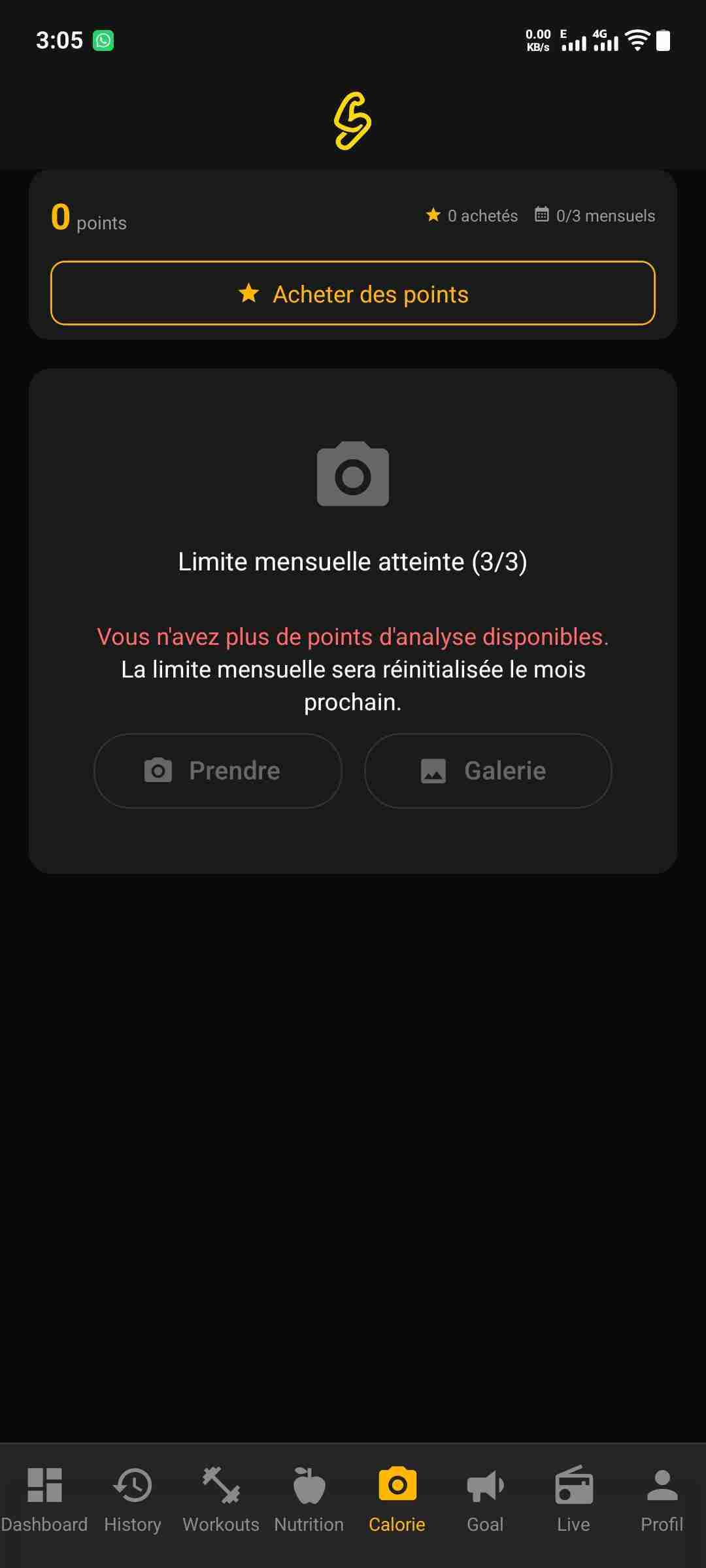Select Prendre to take a photo
Screen dimensions: 706x1568
point(218,771)
